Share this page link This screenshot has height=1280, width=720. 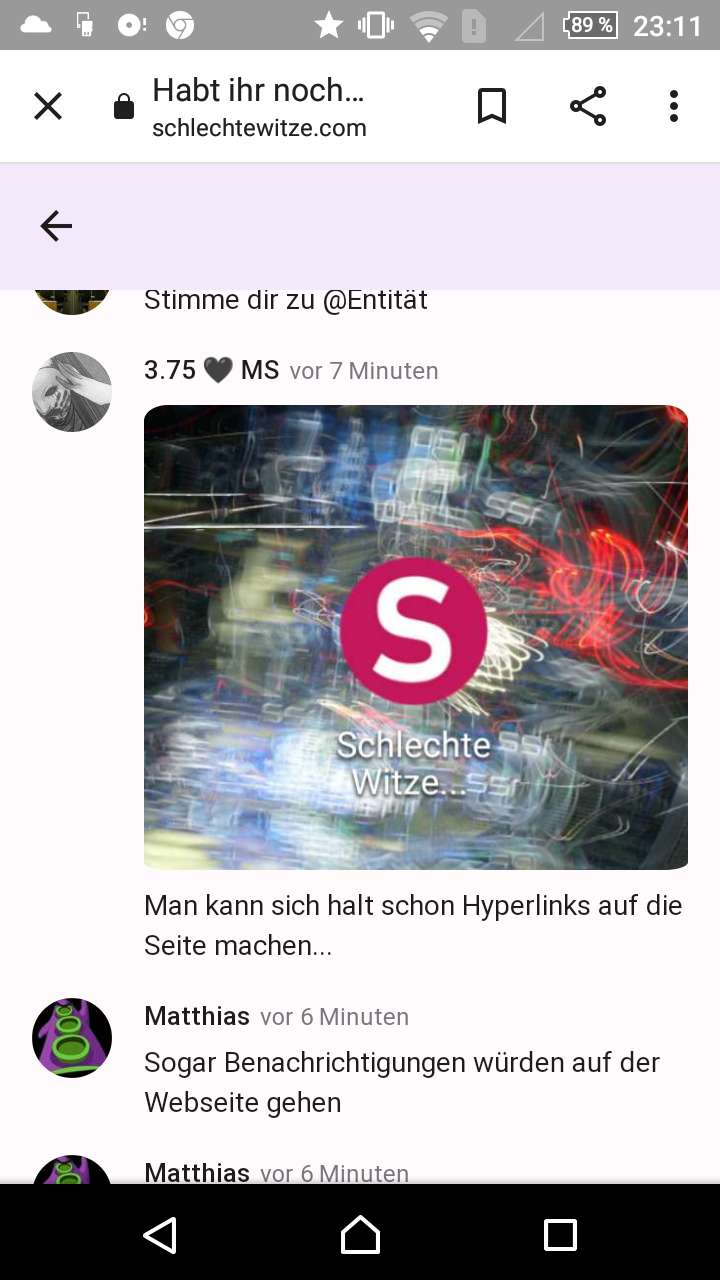point(588,106)
